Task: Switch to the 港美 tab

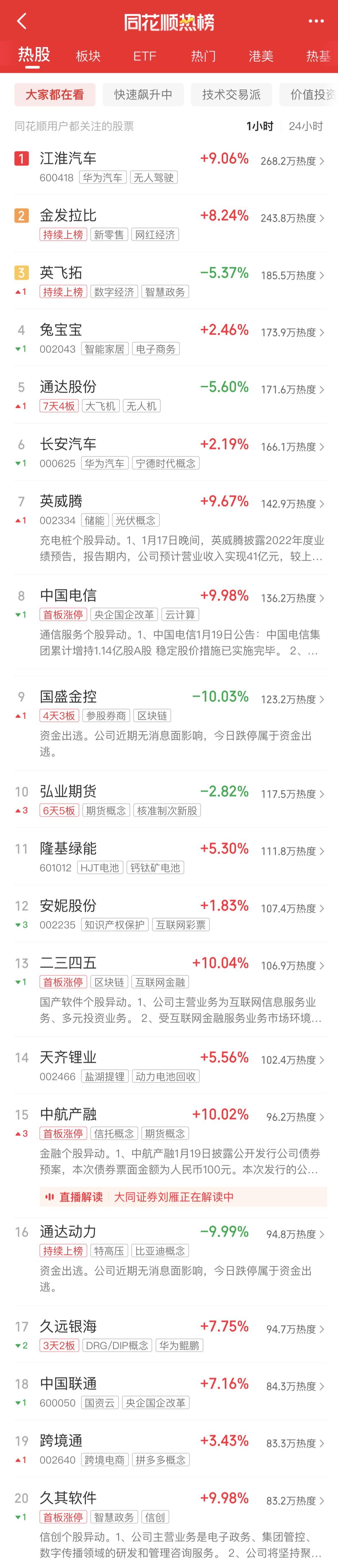Action: 261,56
